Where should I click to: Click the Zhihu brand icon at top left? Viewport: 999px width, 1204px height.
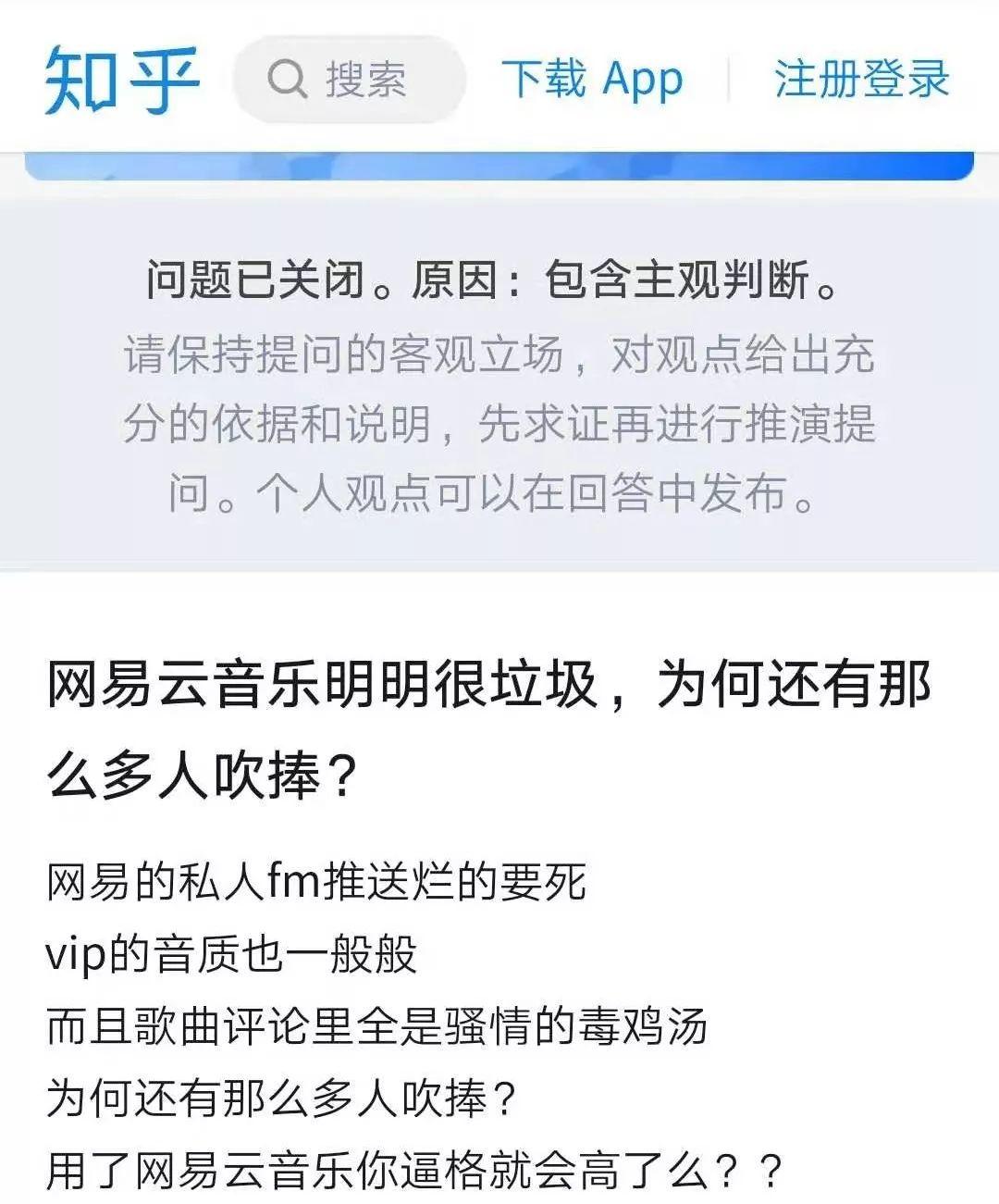(120, 79)
